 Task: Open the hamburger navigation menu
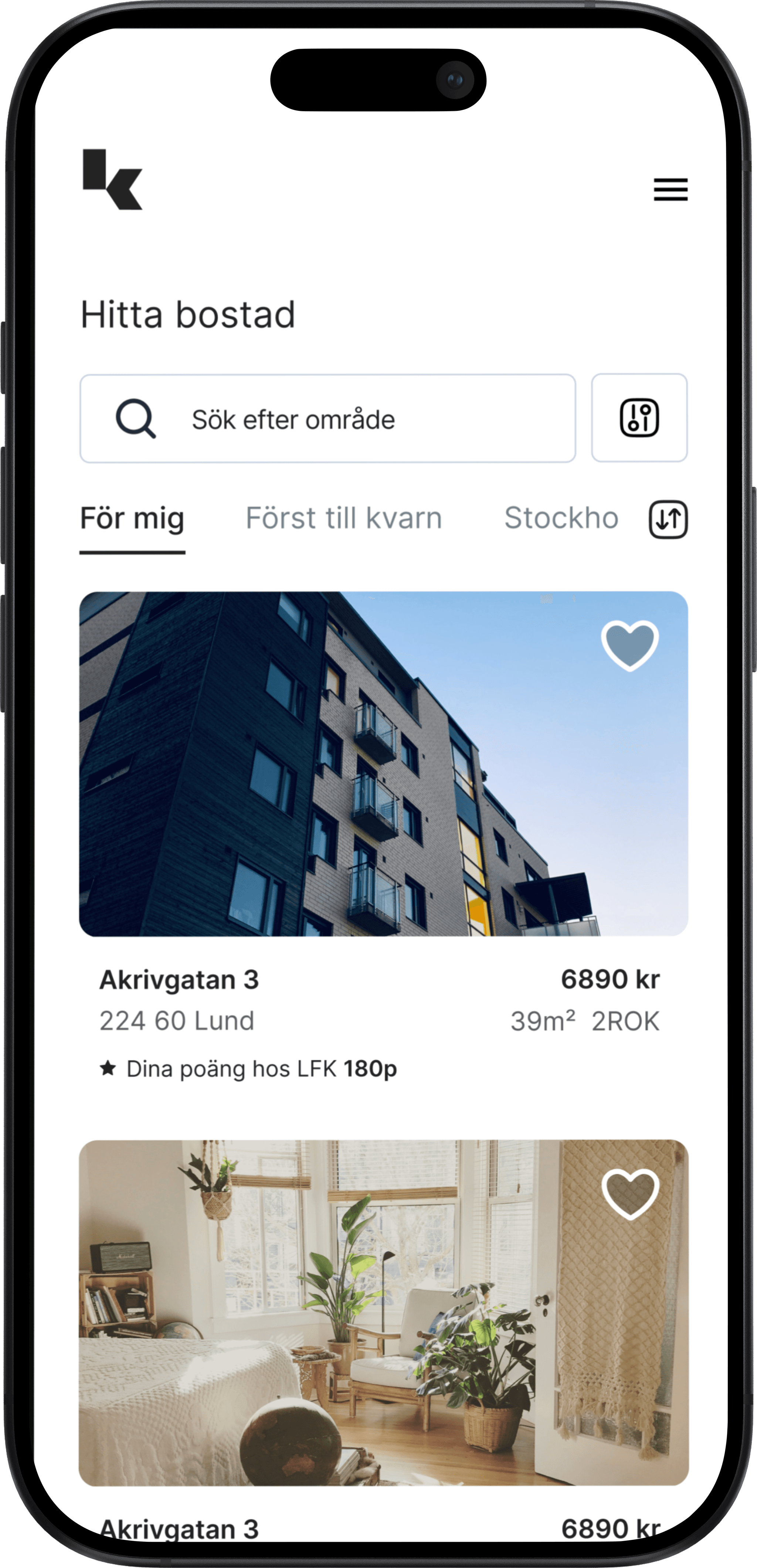click(x=671, y=191)
